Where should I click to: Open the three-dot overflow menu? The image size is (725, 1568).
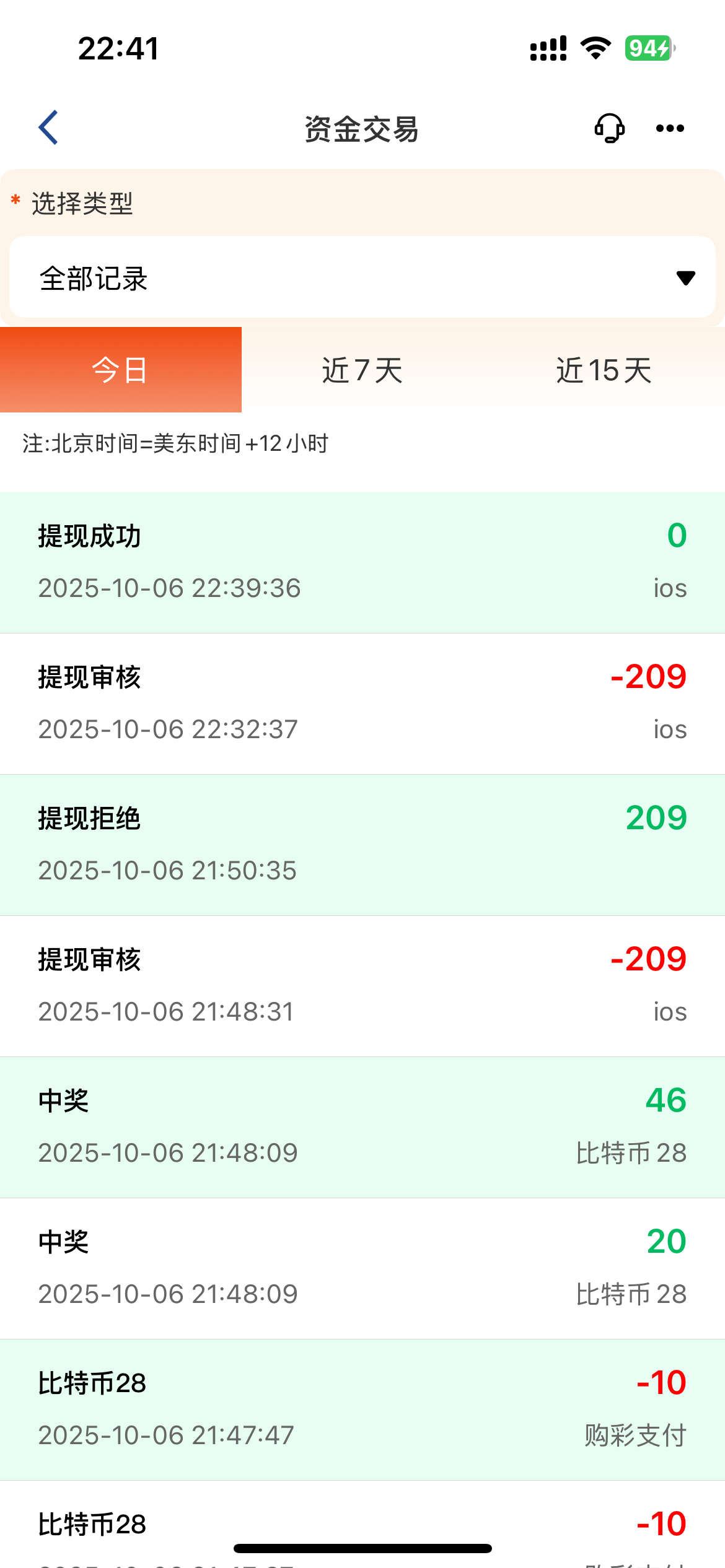[670, 128]
